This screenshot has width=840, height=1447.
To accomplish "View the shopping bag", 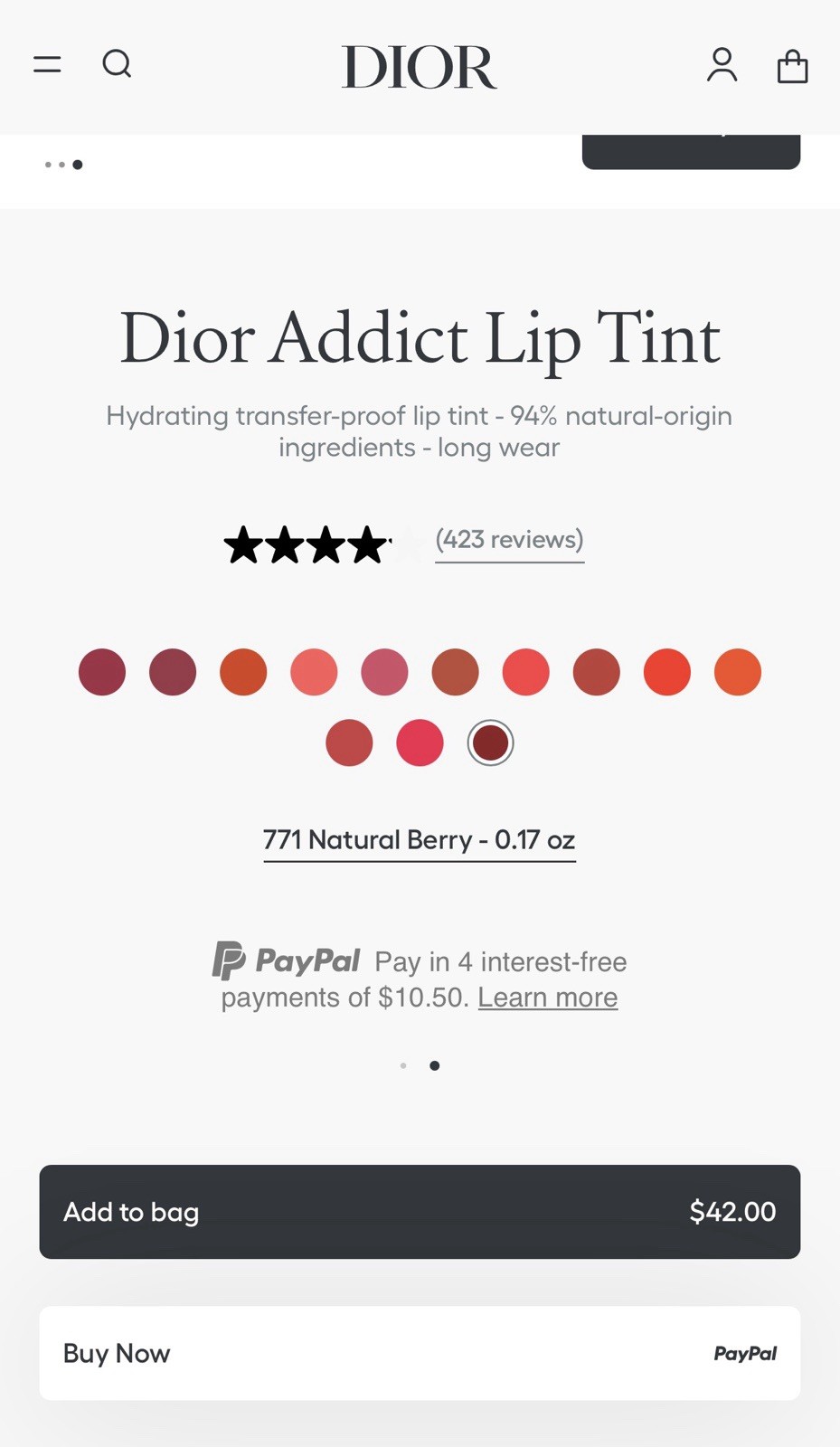I will 792,66.
